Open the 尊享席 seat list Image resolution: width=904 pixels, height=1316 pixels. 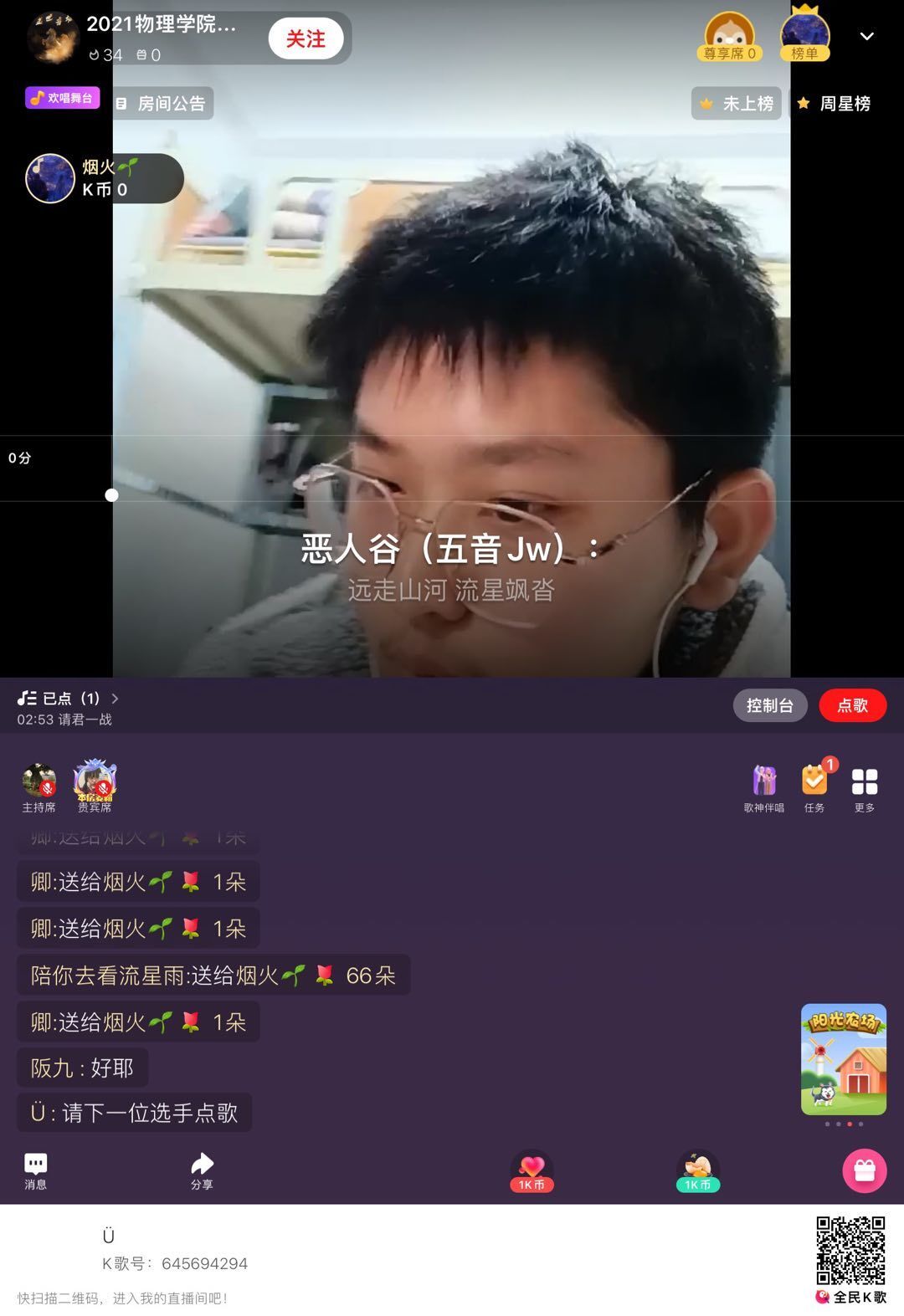(729, 38)
